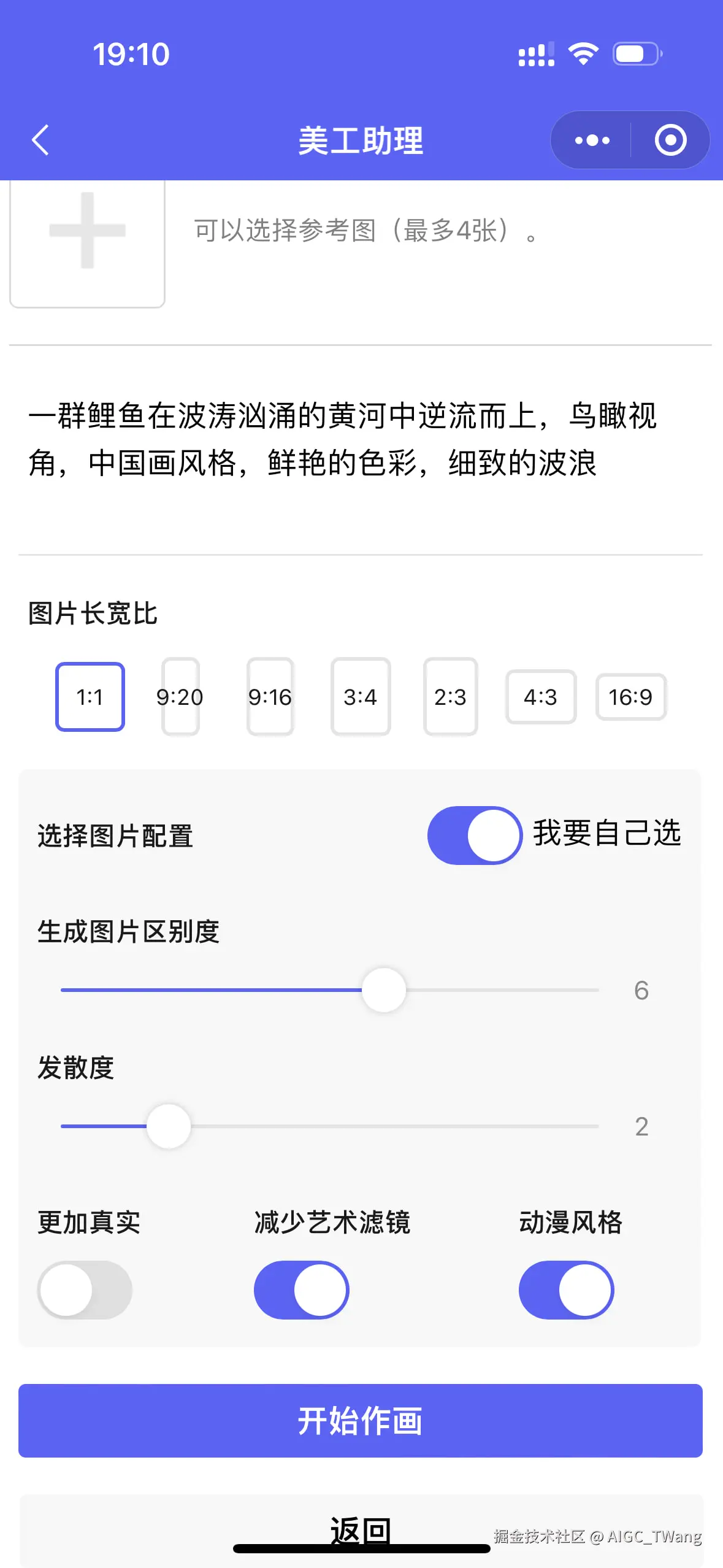Edit the carp painting prompt text
The image size is (723, 1568).
[343, 439]
